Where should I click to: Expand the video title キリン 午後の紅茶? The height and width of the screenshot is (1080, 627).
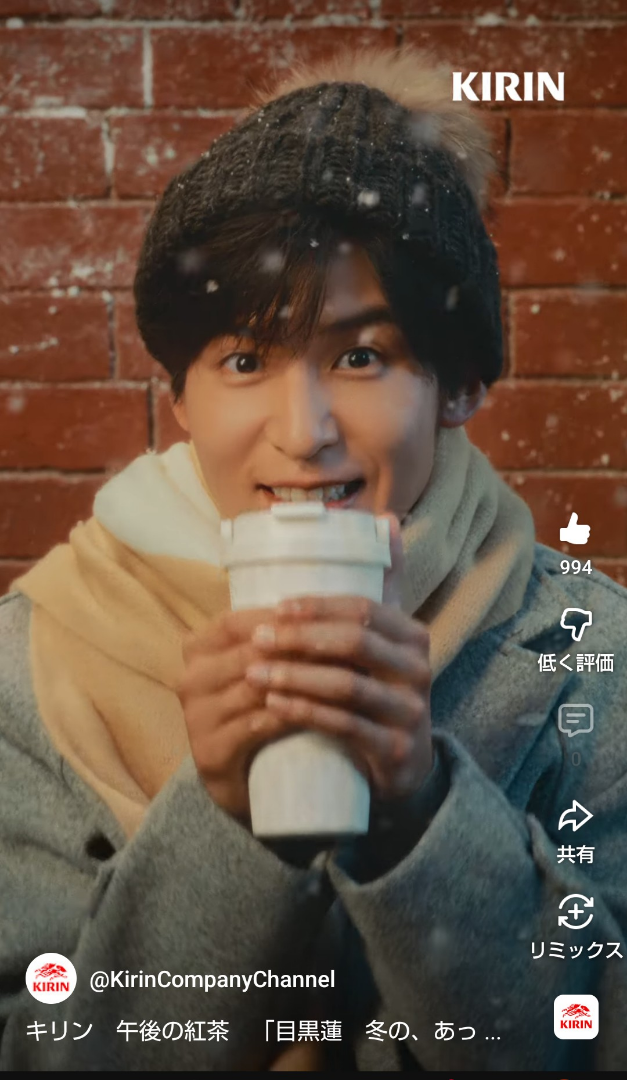[262, 1031]
